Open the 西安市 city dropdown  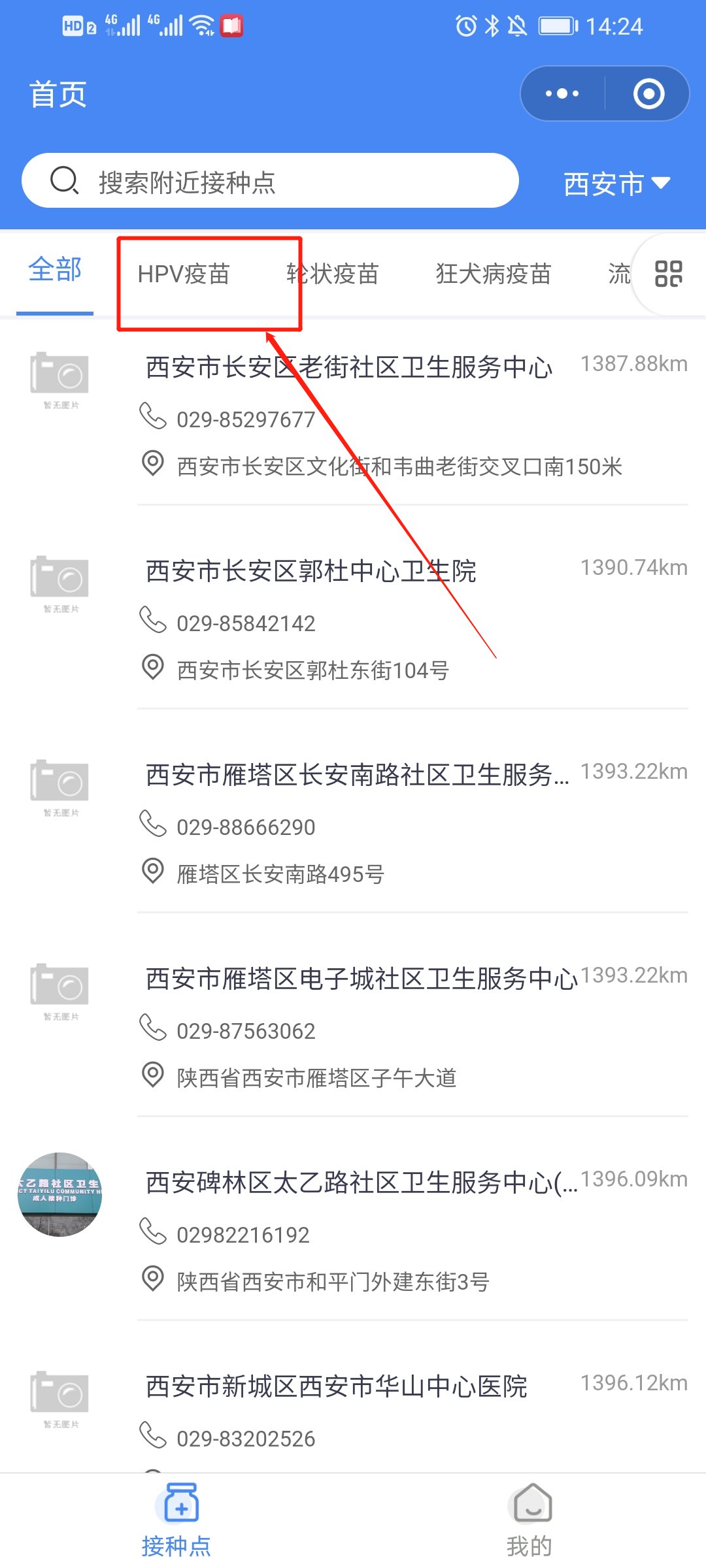click(x=616, y=184)
